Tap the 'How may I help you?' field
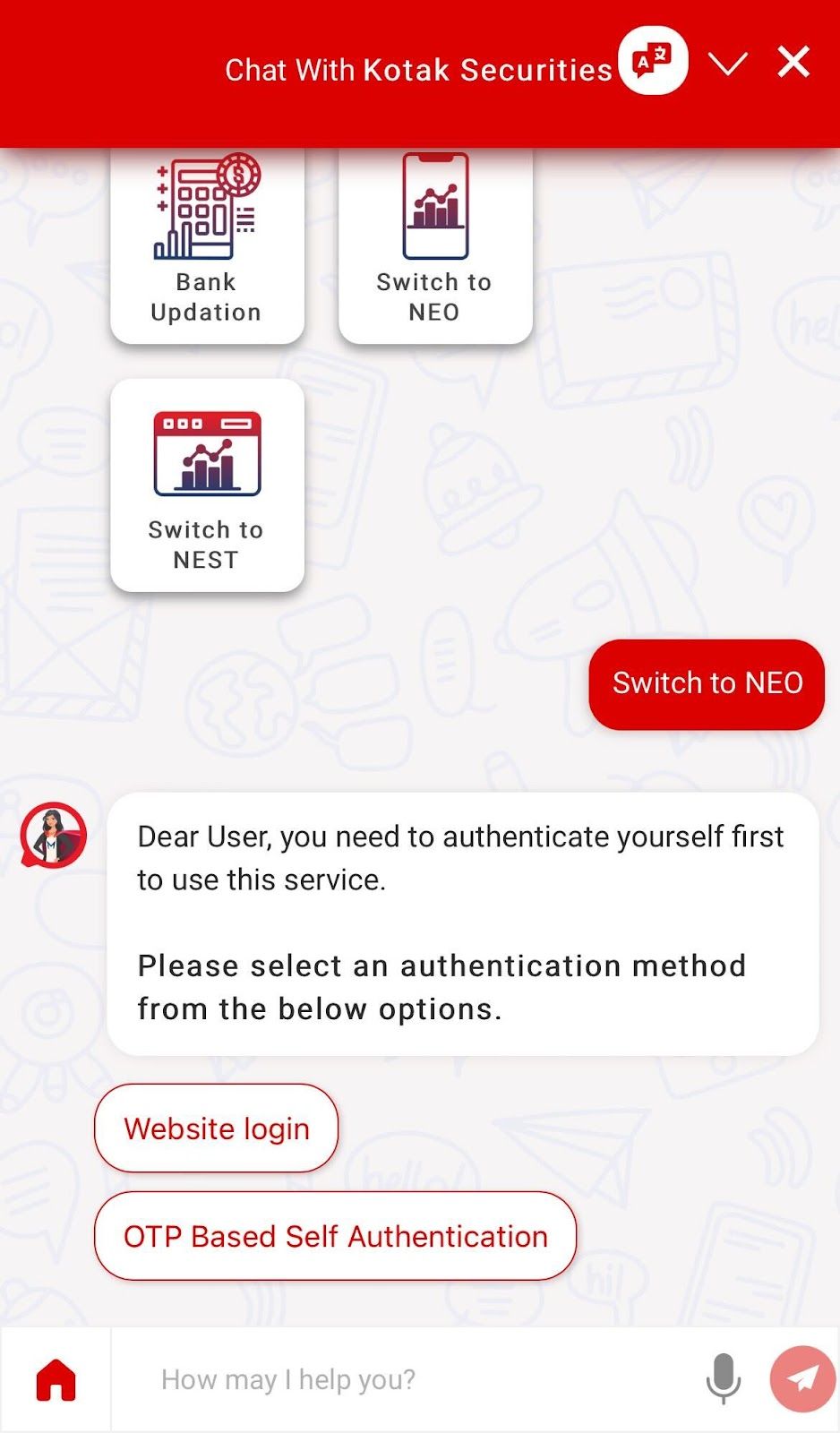 click(403, 1379)
